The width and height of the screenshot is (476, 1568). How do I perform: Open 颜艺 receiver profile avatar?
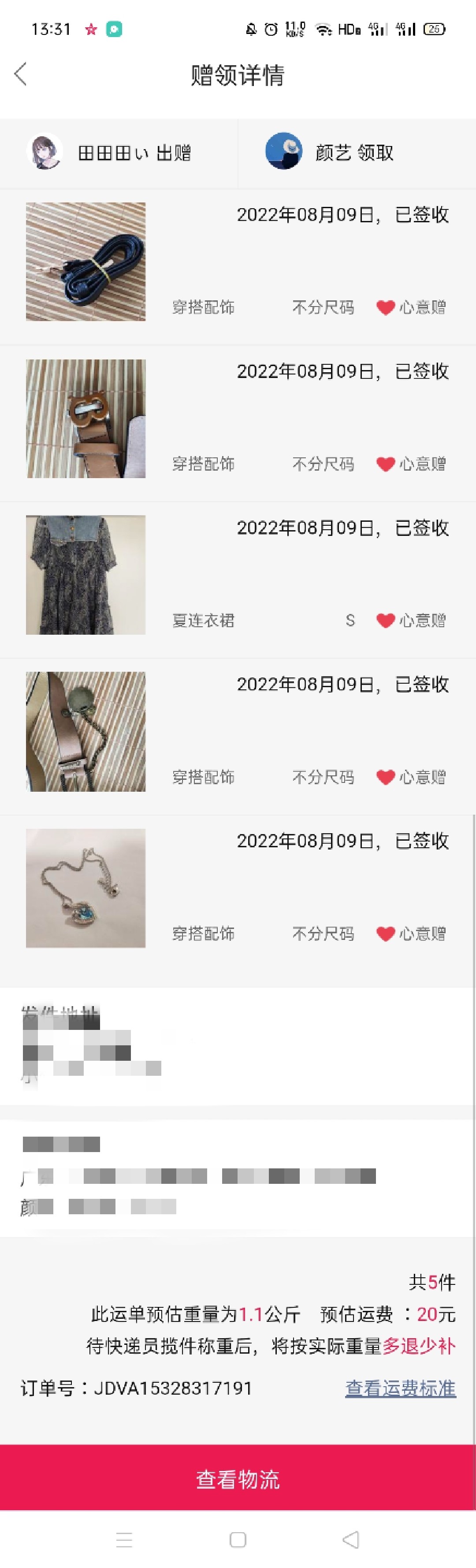[x=283, y=151]
